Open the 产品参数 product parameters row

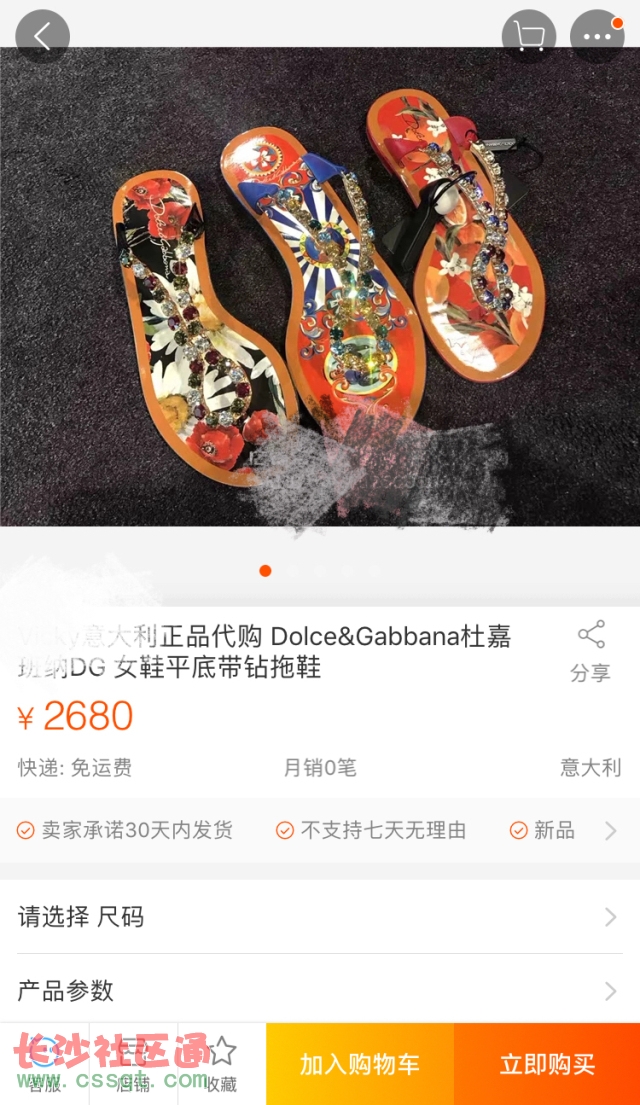pyautogui.click(x=320, y=991)
